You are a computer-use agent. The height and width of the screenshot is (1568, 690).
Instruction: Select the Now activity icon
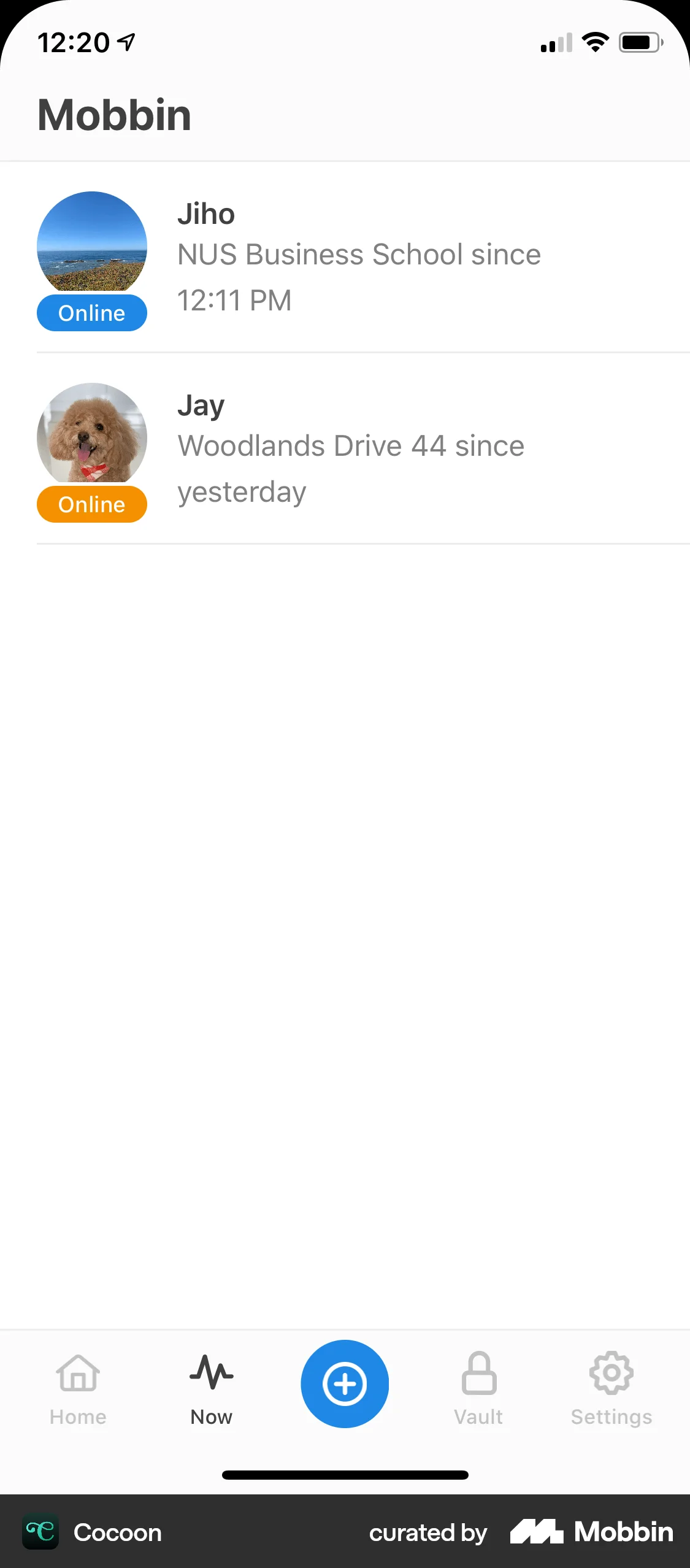210,1374
